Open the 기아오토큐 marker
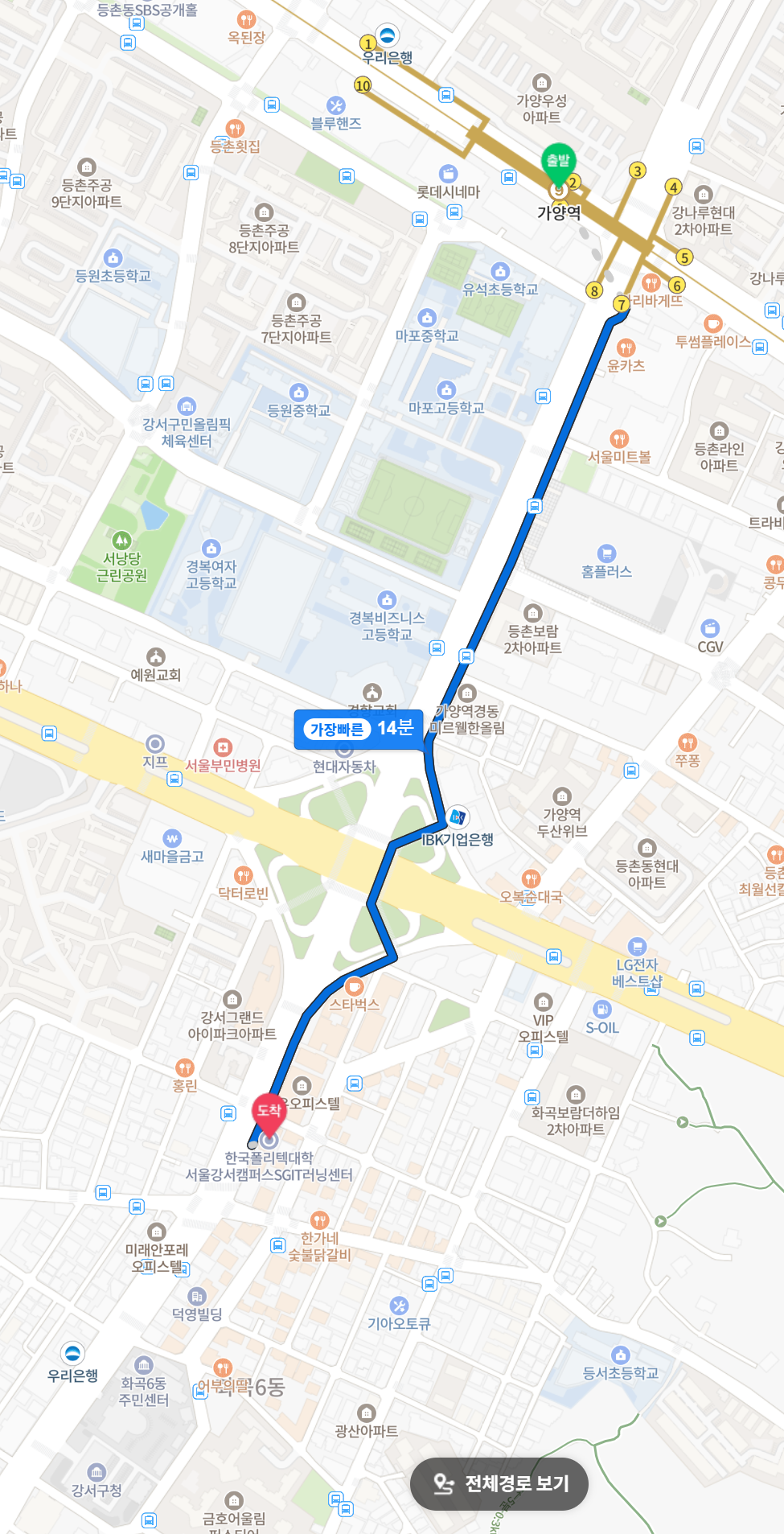 399,1306
